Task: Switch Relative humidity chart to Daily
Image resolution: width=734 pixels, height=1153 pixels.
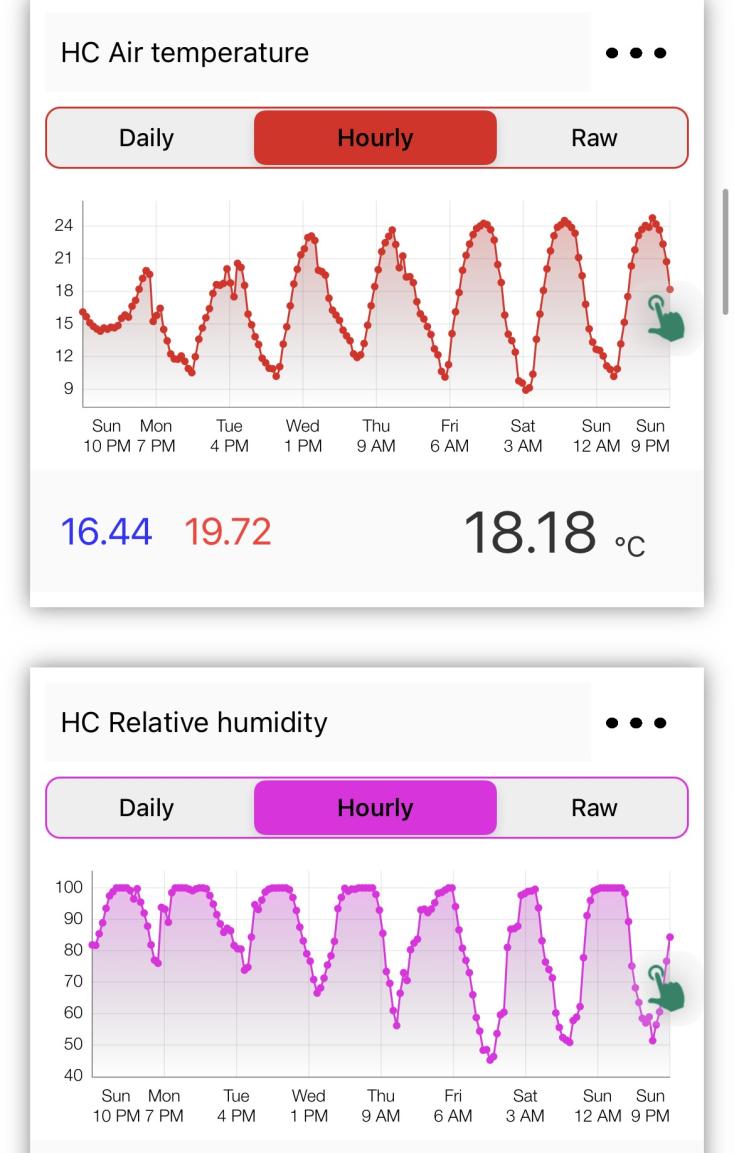Action: pyautogui.click(x=146, y=808)
